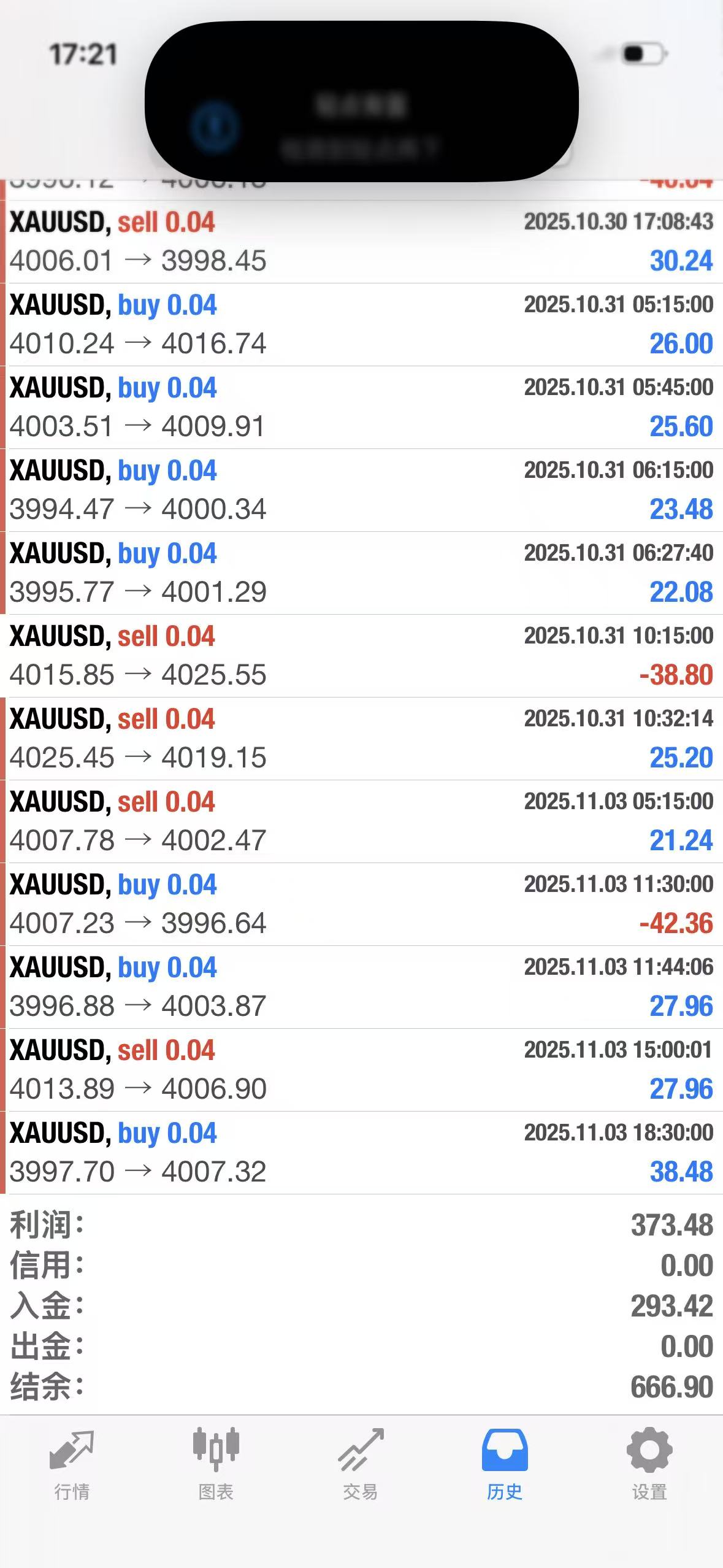Open the buy trade with -42.36 loss
723x1568 pixels.
click(361, 904)
